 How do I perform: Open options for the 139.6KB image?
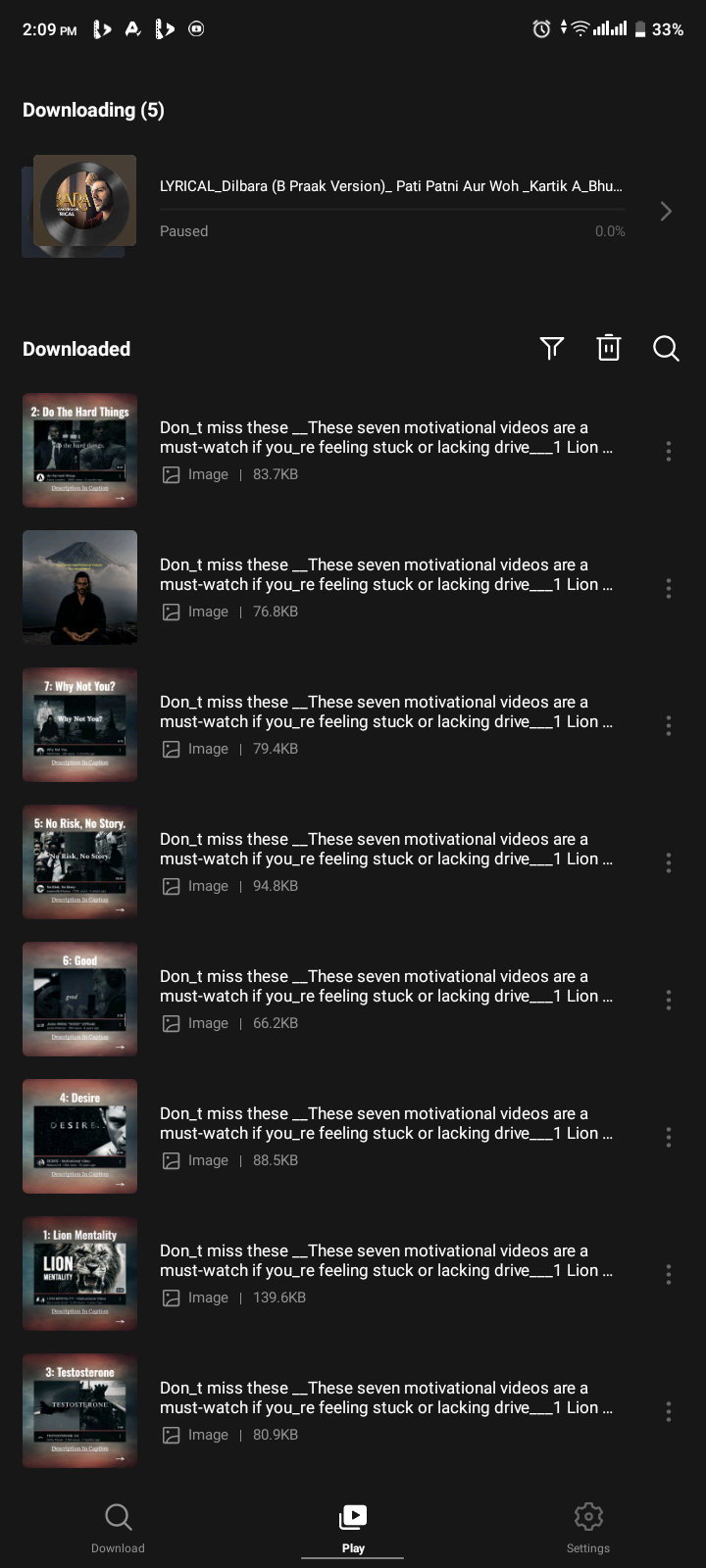(x=669, y=1274)
